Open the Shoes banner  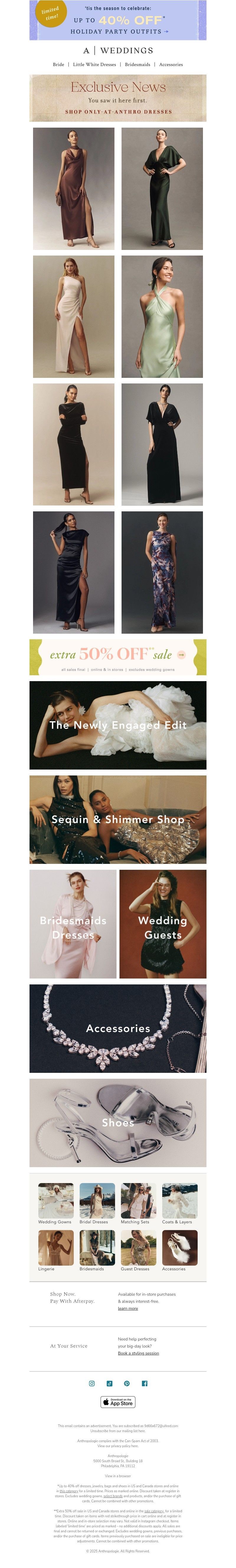click(118, 1122)
